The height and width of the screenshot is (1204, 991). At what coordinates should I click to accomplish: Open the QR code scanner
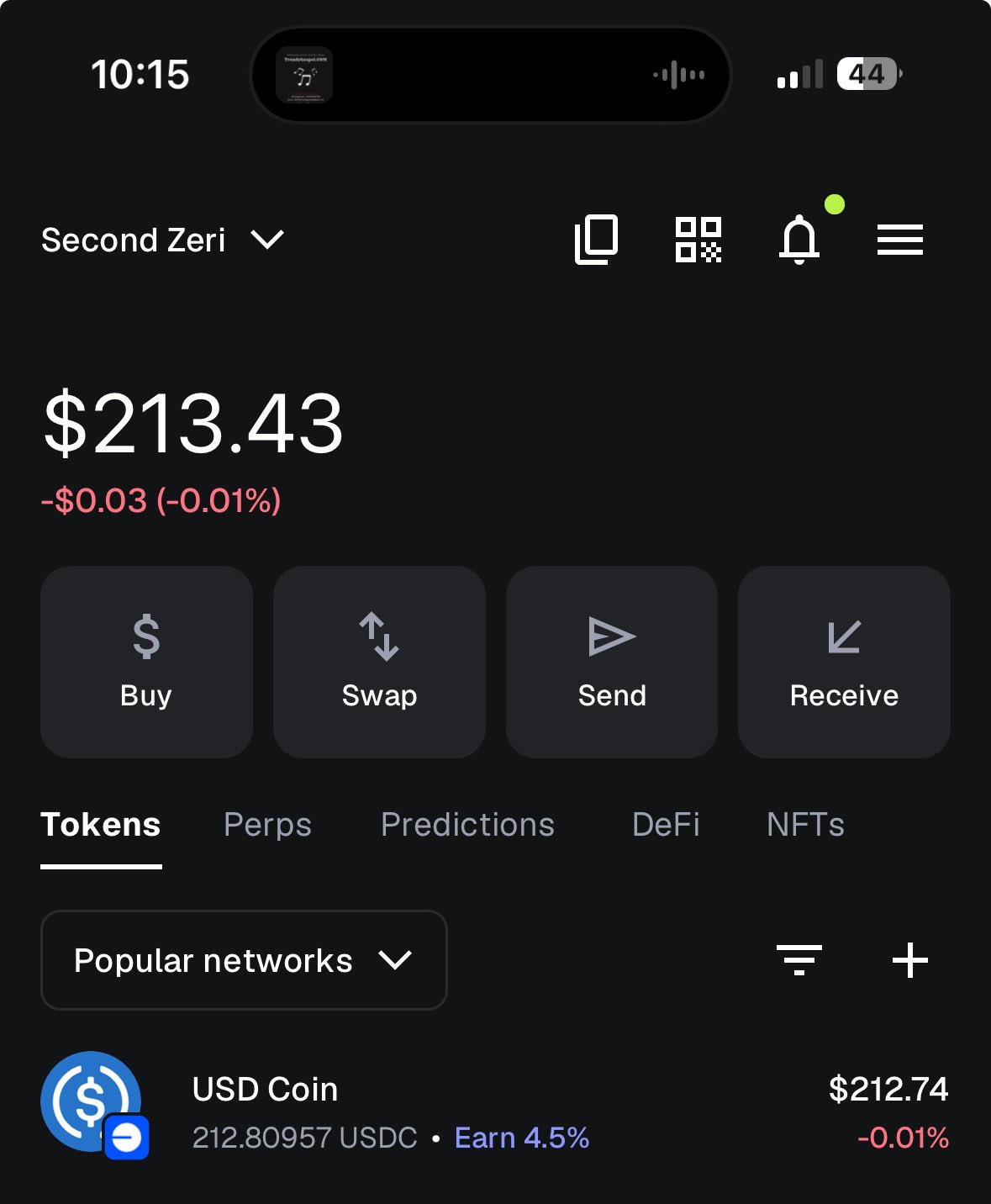tap(698, 240)
